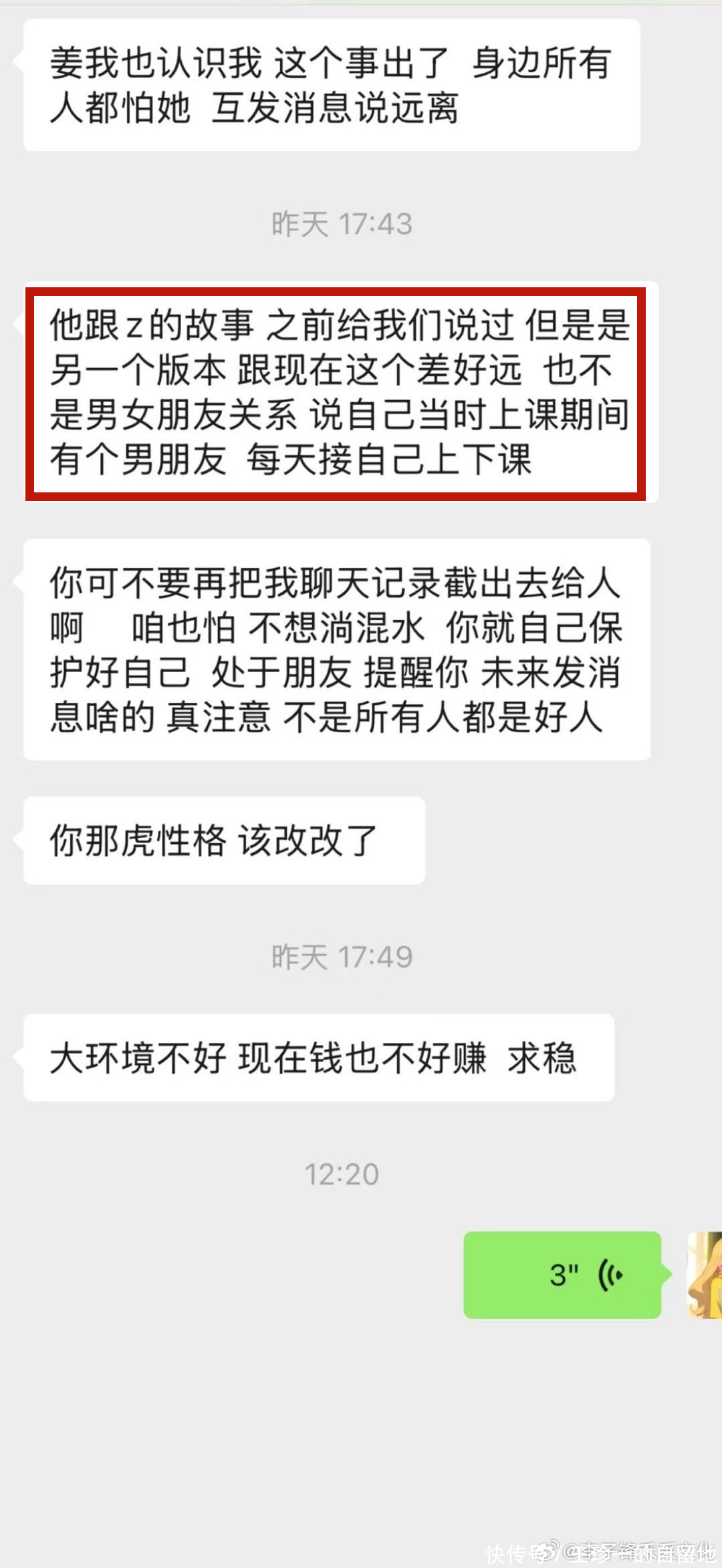Open the sender's profile avatar
The width and height of the screenshot is (722, 1568).
point(705,1275)
